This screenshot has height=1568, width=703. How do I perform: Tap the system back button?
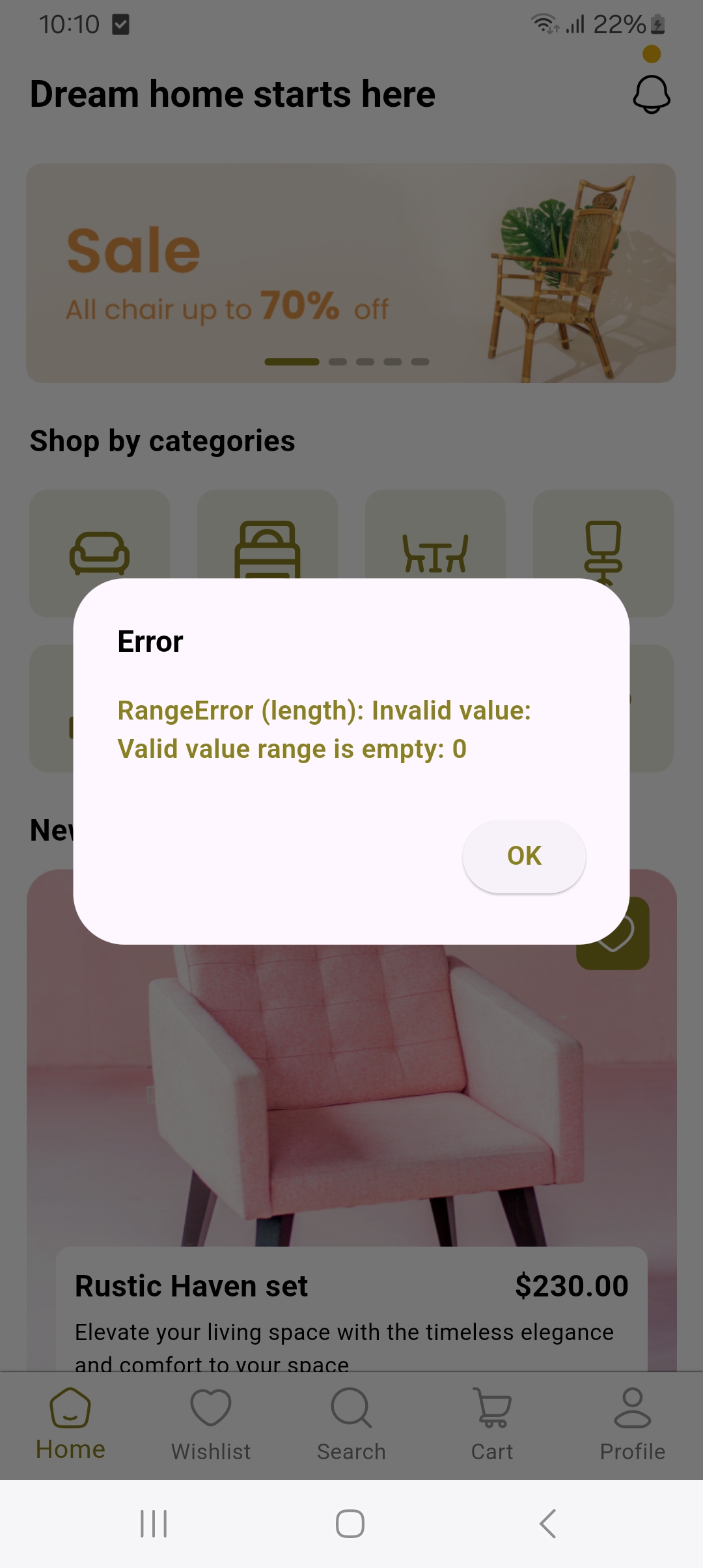click(x=548, y=1524)
